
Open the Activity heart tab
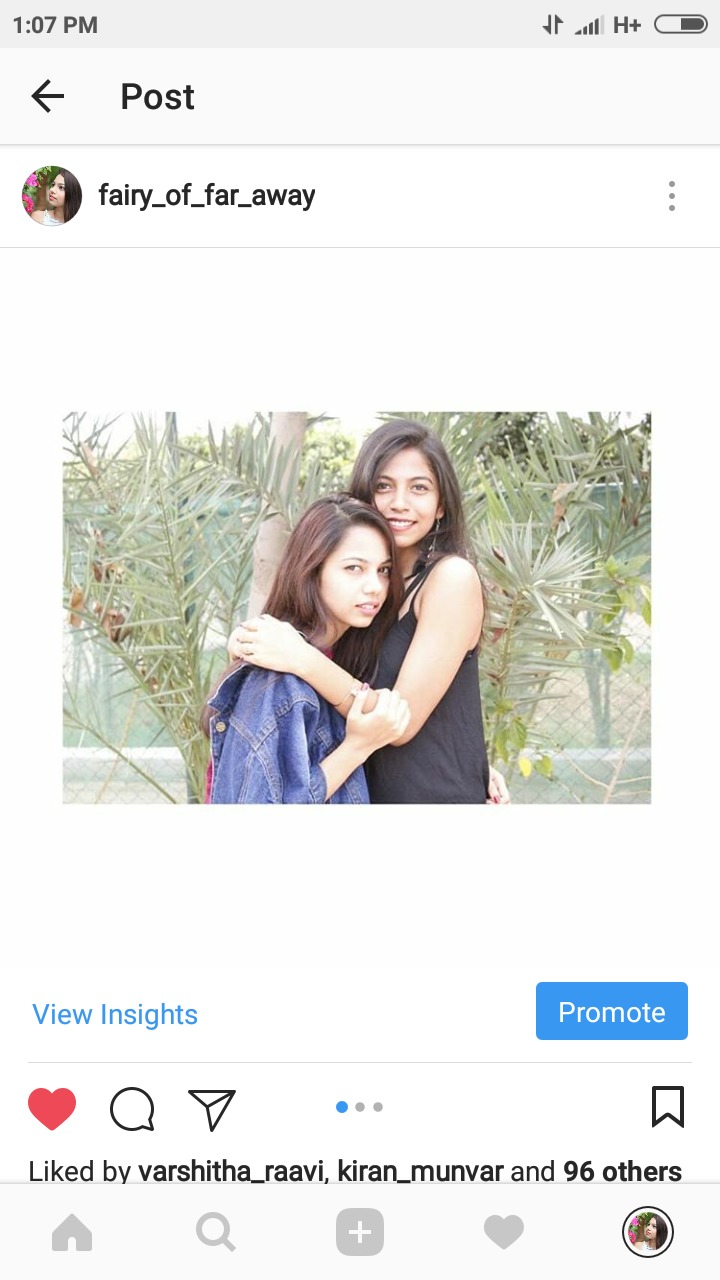point(504,1232)
